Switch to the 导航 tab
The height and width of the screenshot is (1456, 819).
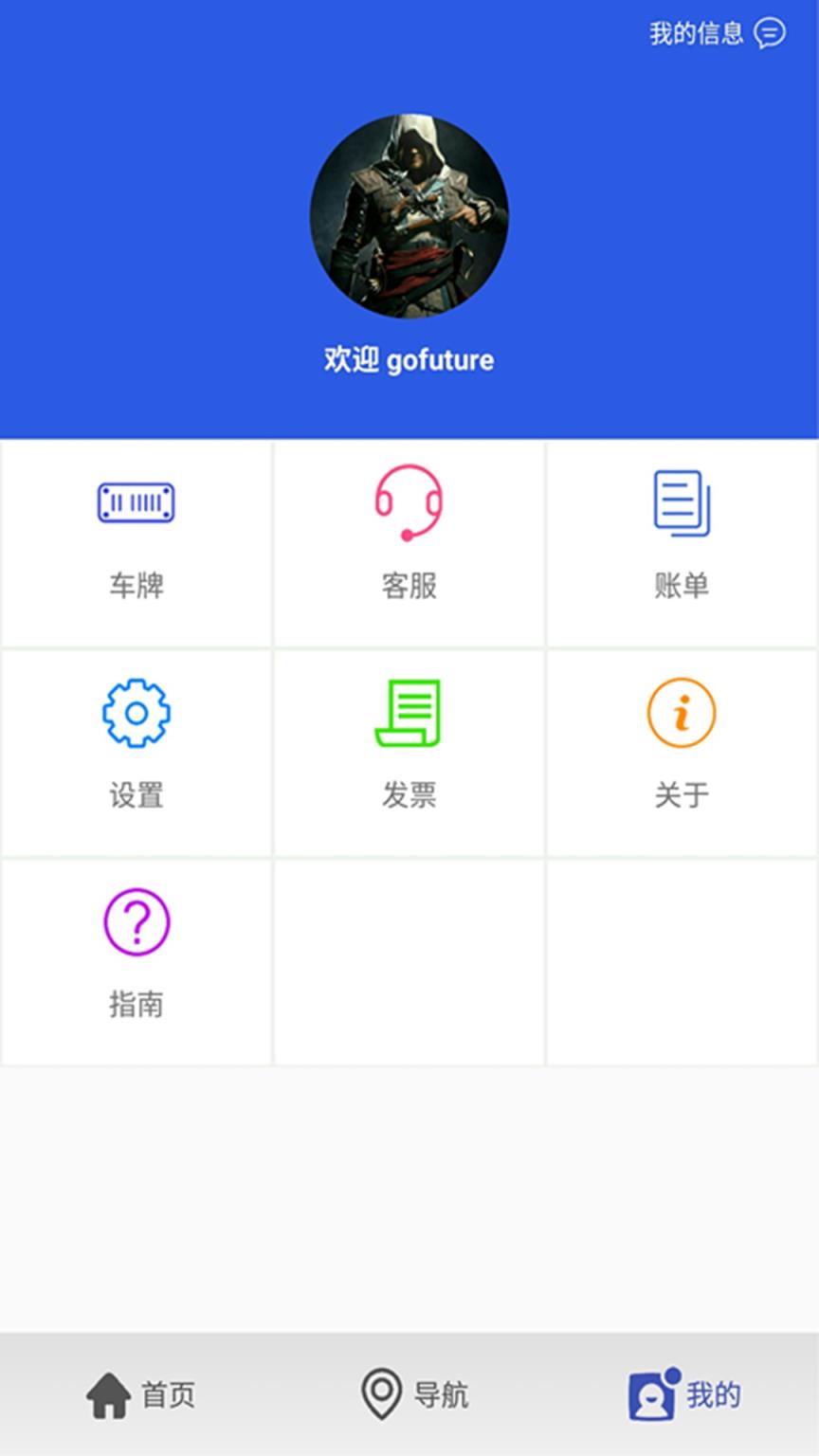coord(414,1394)
